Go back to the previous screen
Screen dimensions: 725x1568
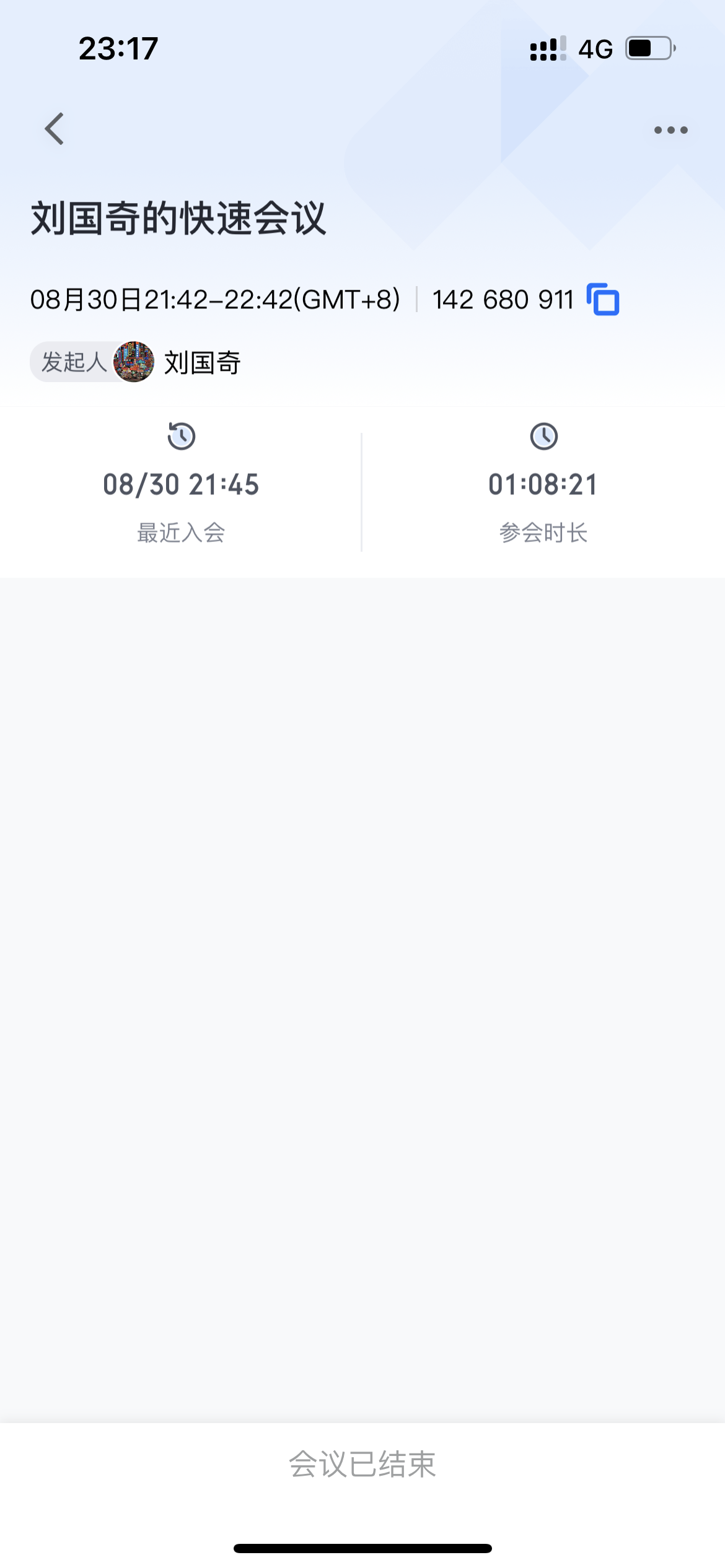click(55, 129)
